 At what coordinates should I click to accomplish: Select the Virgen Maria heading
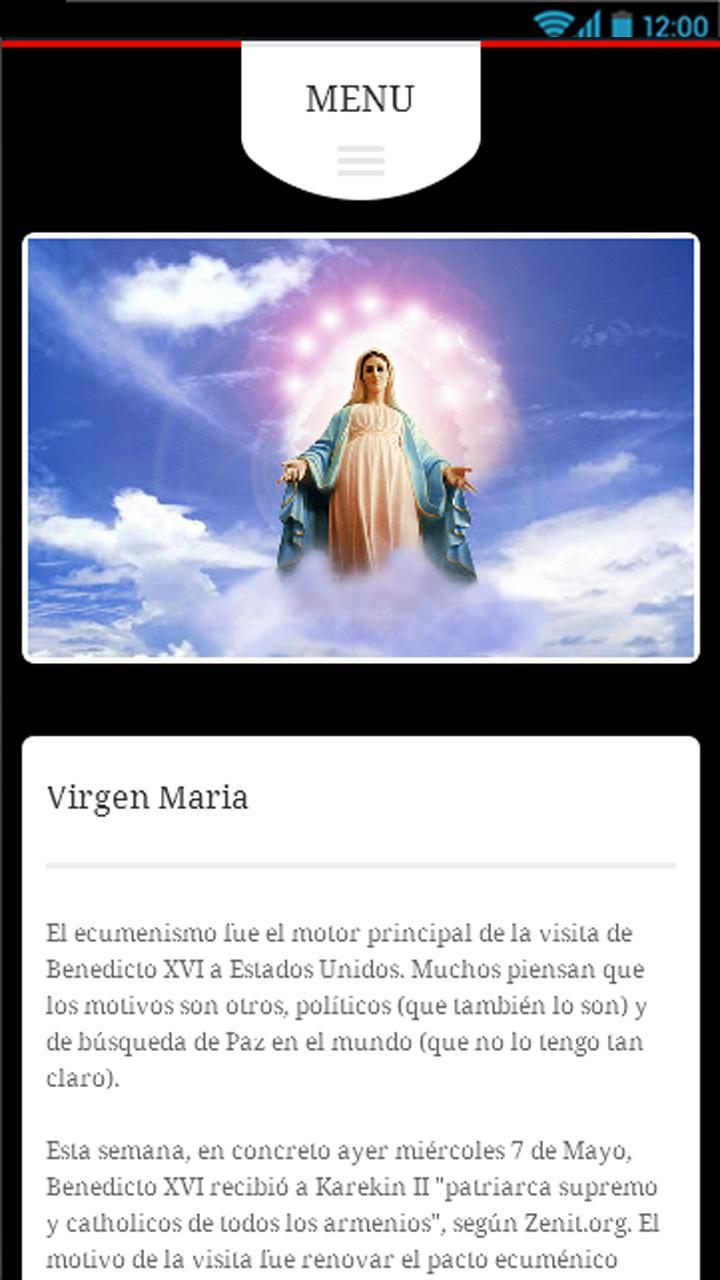coord(148,798)
